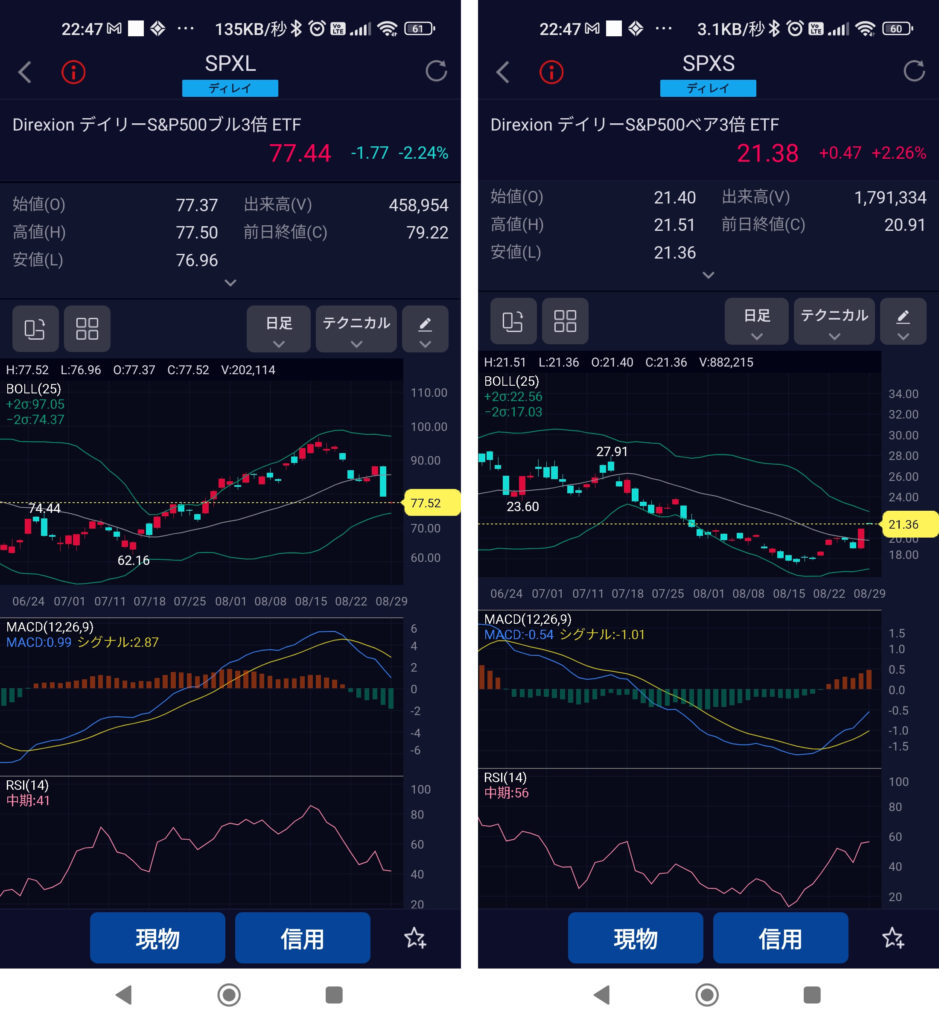Add SPXS to favorites with the star

point(893,938)
